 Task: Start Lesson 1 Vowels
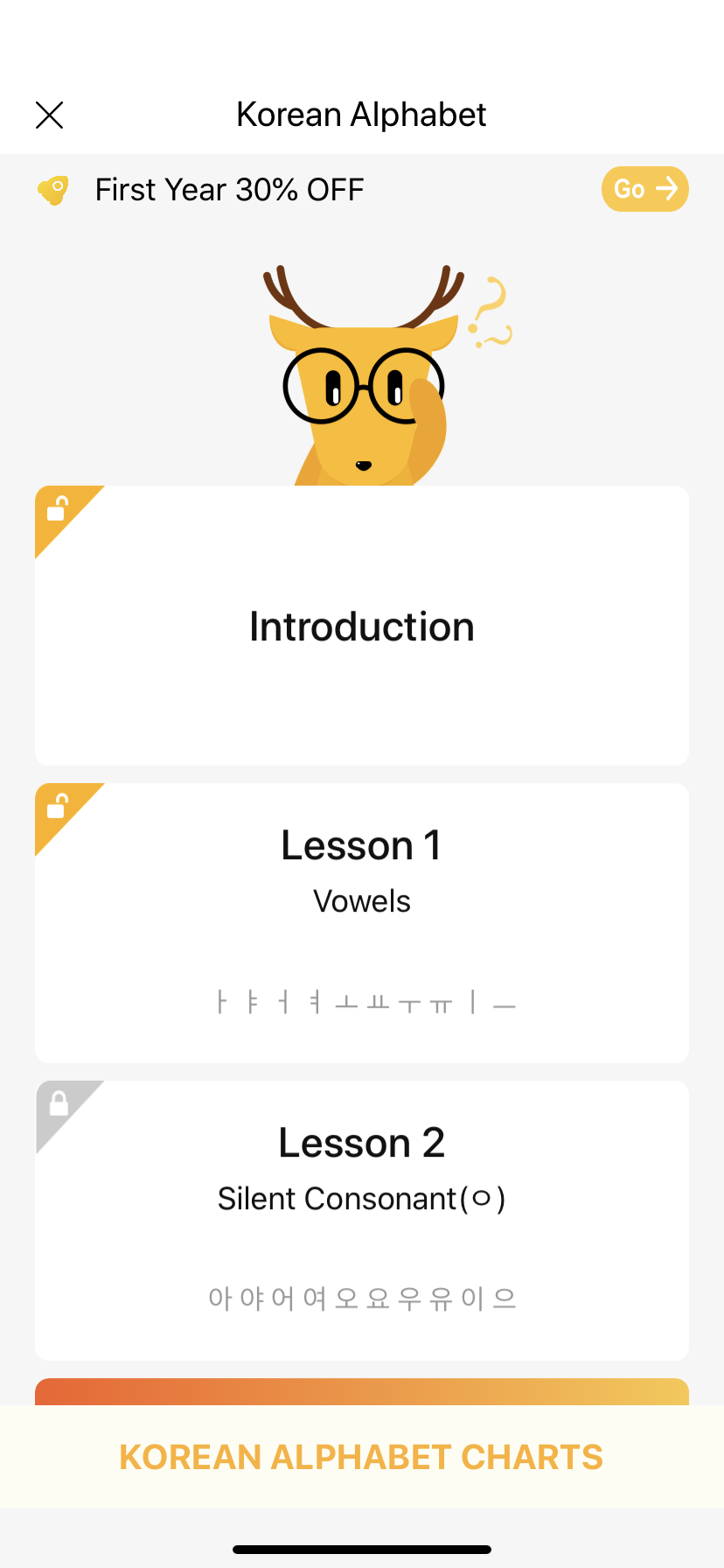coord(362,922)
